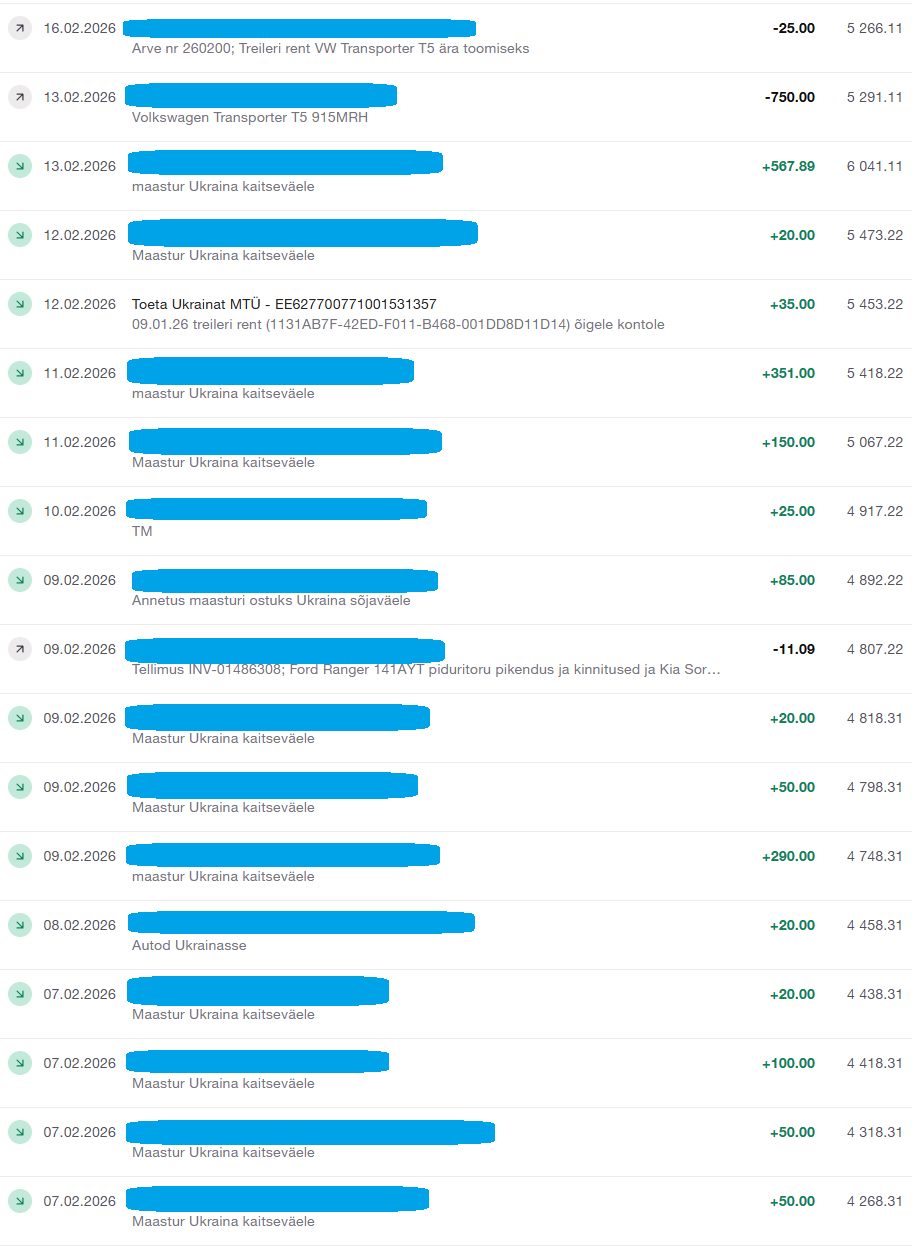Show details of the +100.00 transfer on 07.02.2026
This screenshot has width=923, height=1250.
456,1073
